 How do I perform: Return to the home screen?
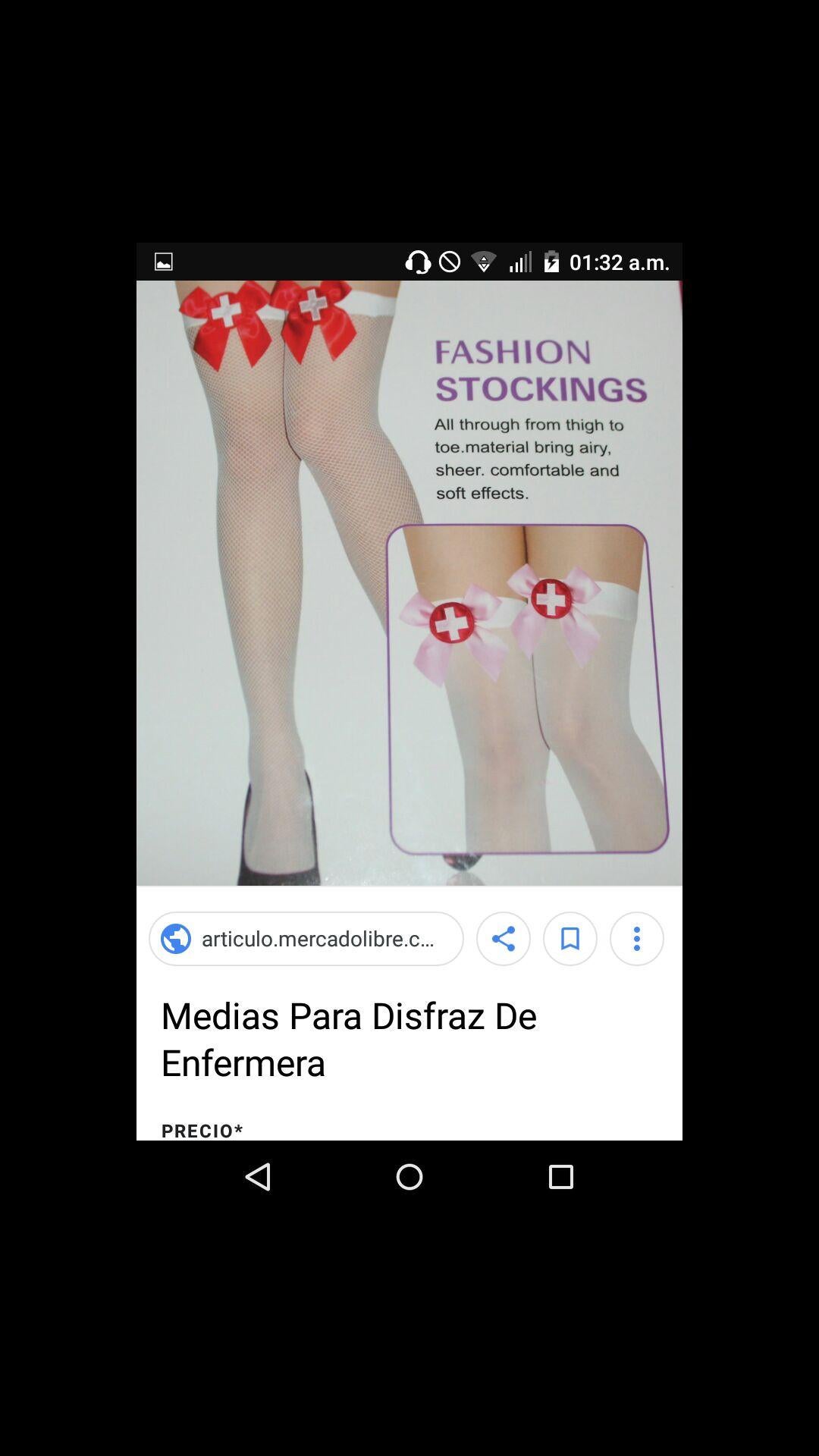click(409, 1177)
